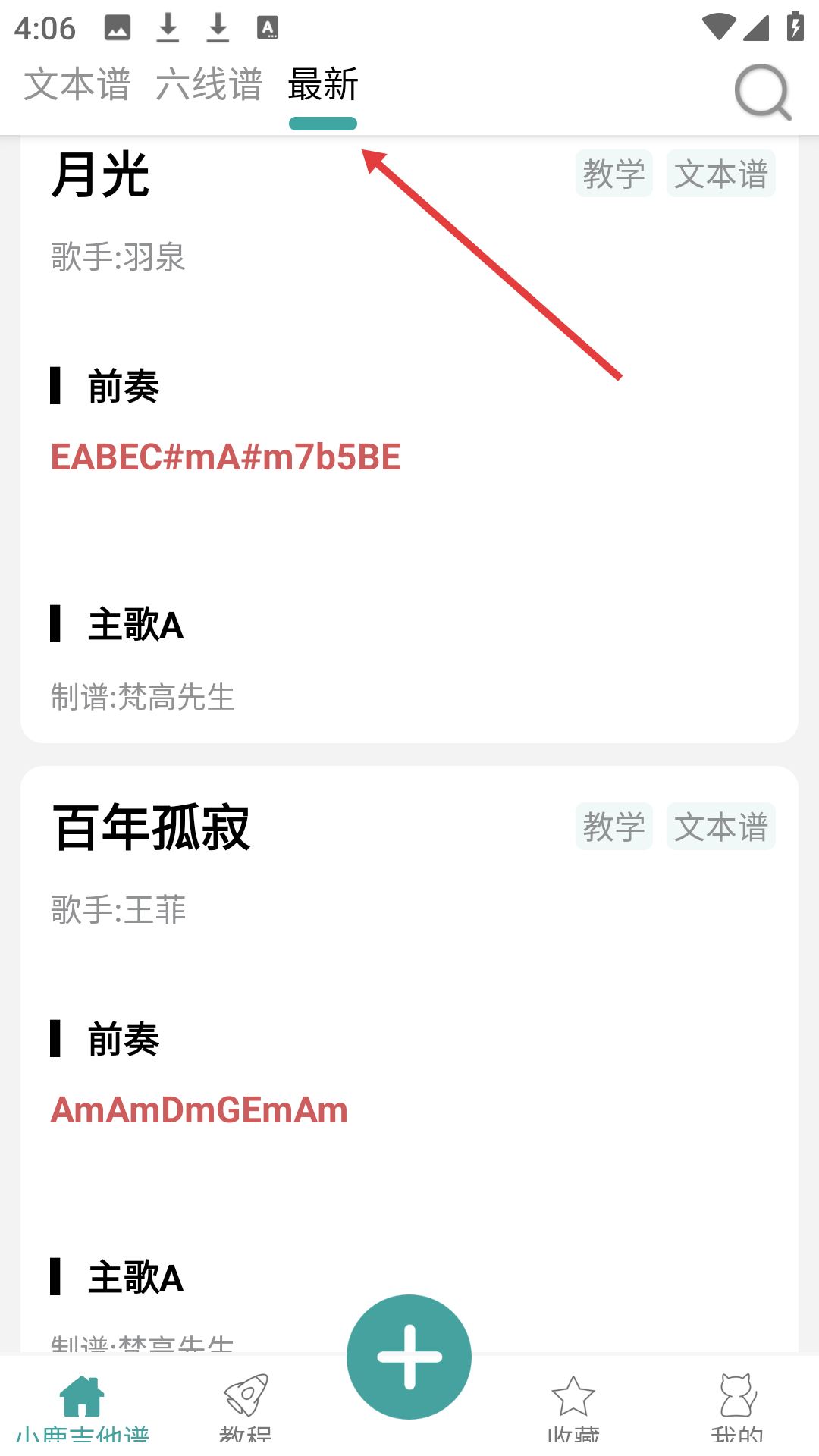
Task: Switch to the 六线谱 top tab
Action: 209,84
